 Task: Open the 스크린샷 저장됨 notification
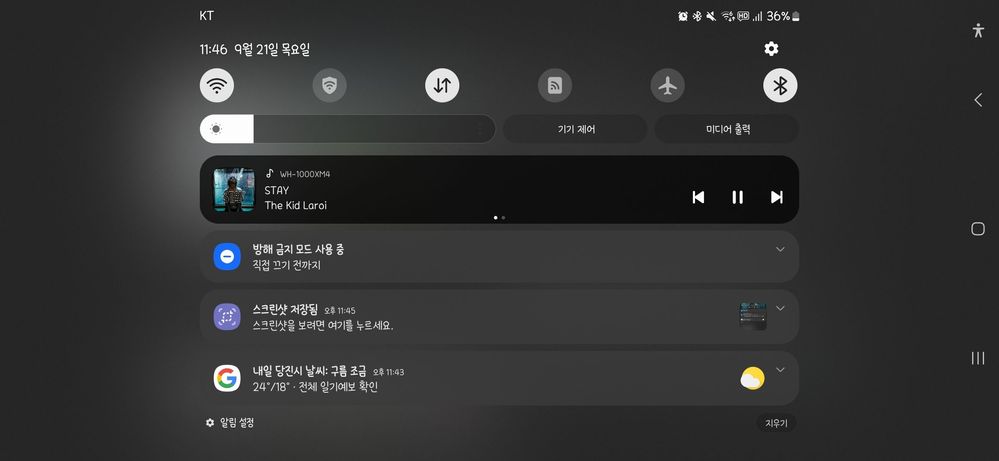pyautogui.click(x=450, y=317)
